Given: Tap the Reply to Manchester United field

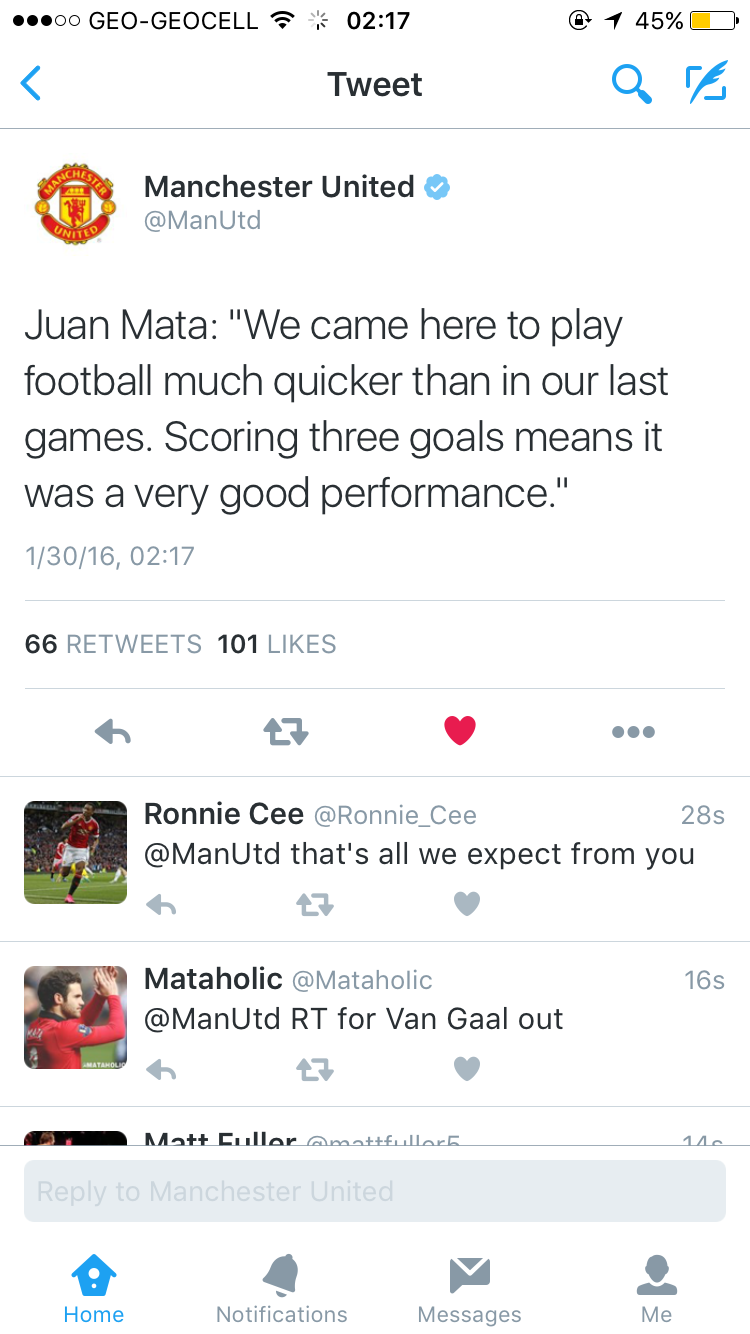Looking at the screenshot, I should pyautogui.click(x=374, y=1191).
